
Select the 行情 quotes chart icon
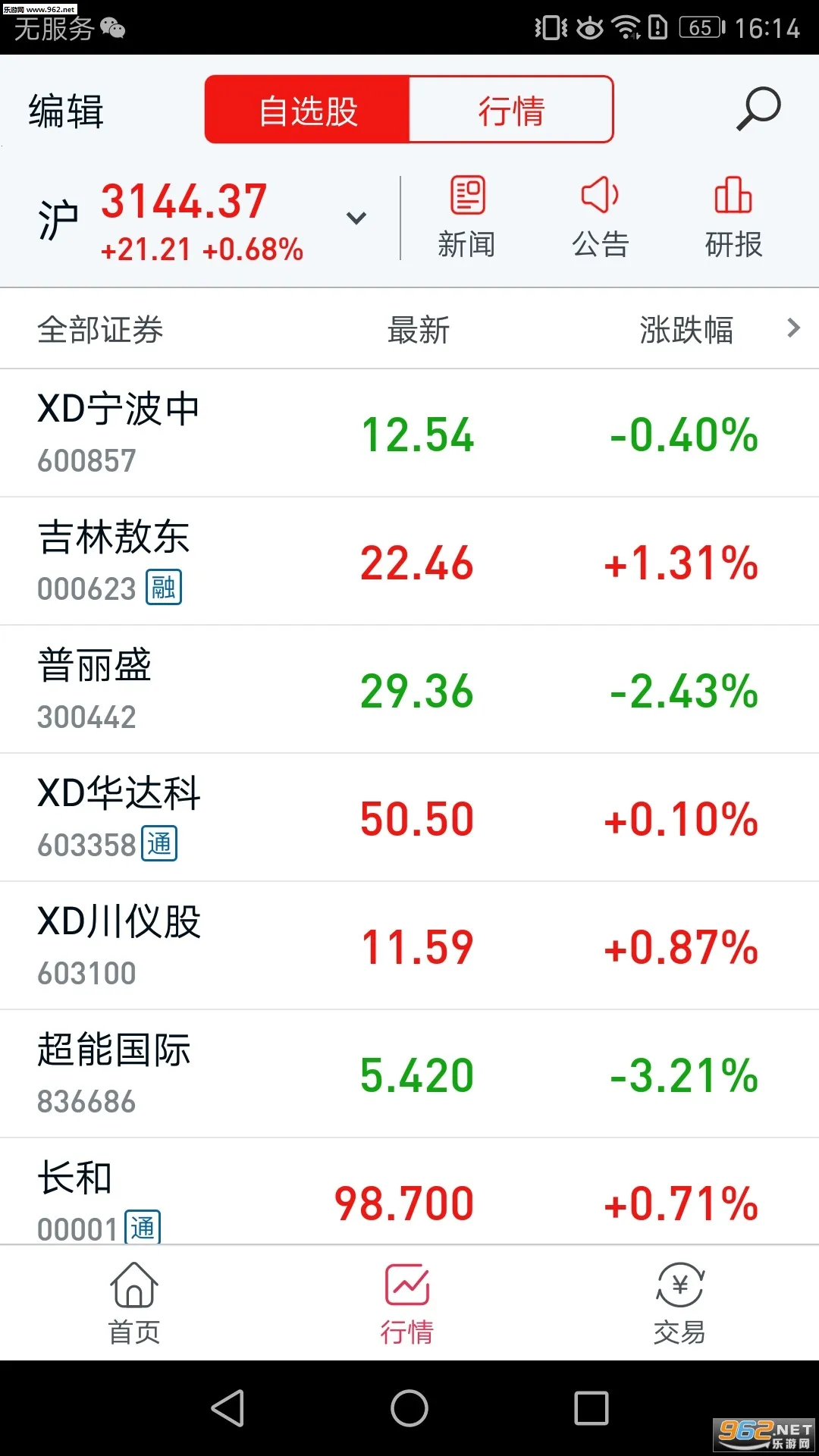(409, 1299)
